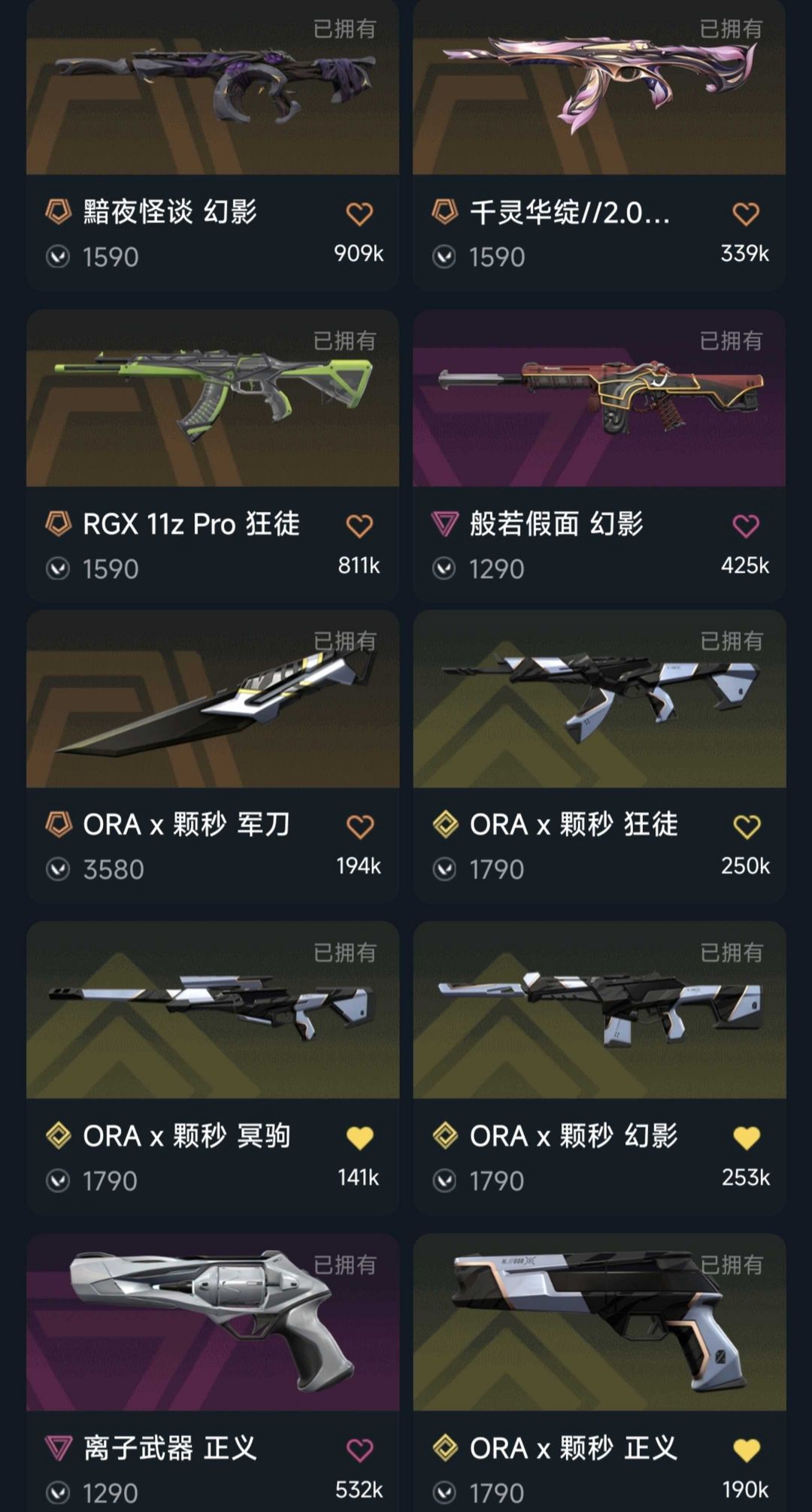
Task: Unlike the ORA x 颗秒 冥驹 skin
Action: point(360,1138)
